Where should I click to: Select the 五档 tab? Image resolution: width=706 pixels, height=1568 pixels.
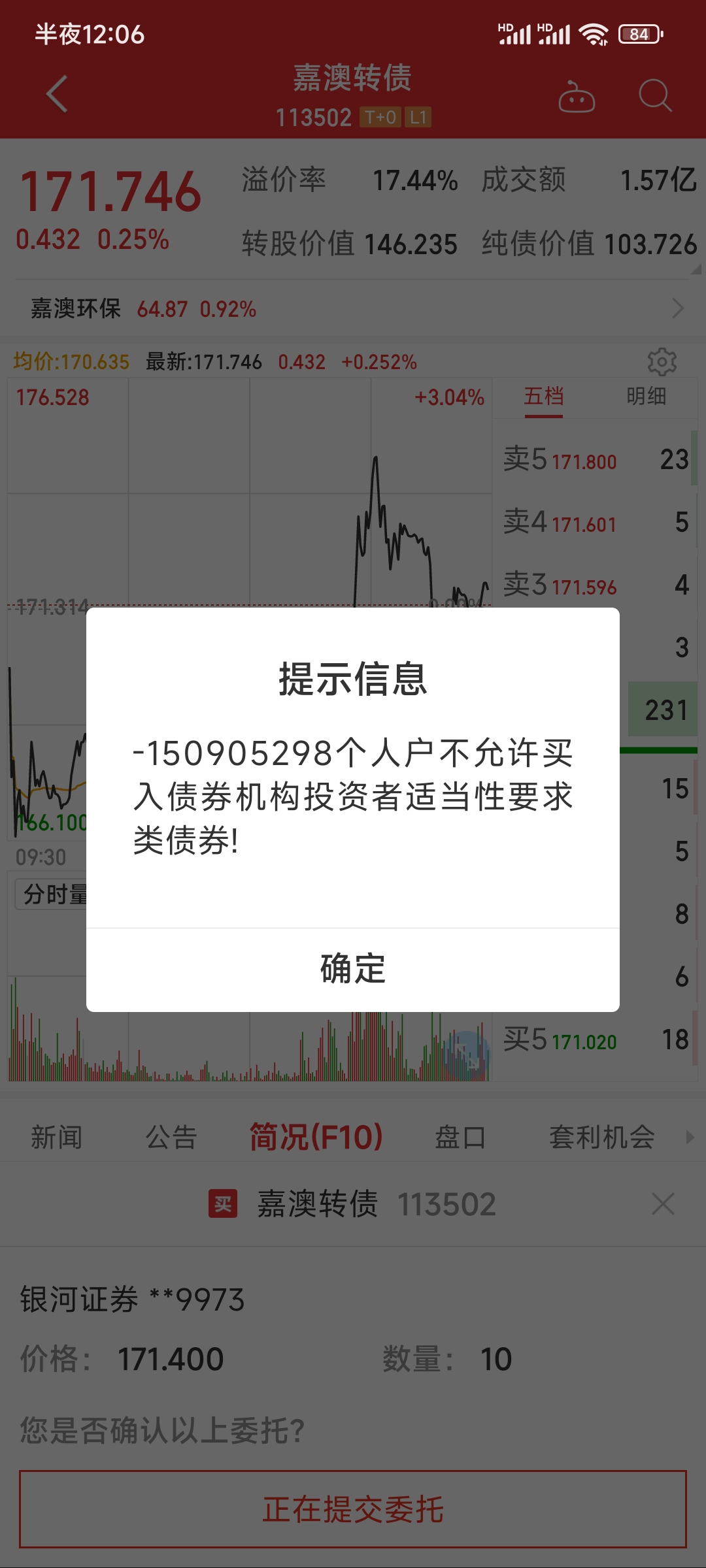543,396
